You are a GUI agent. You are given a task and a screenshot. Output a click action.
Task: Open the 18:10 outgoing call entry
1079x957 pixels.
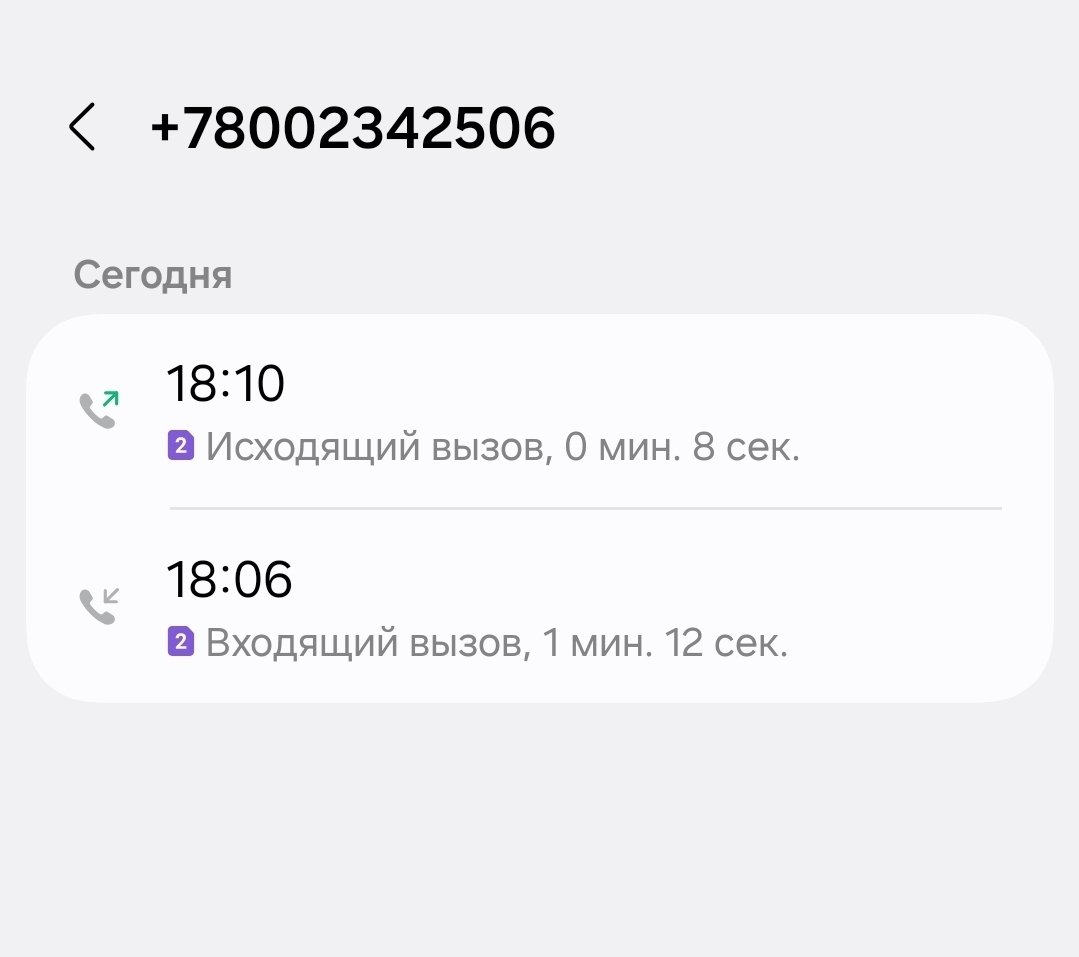tap(540, 413)
